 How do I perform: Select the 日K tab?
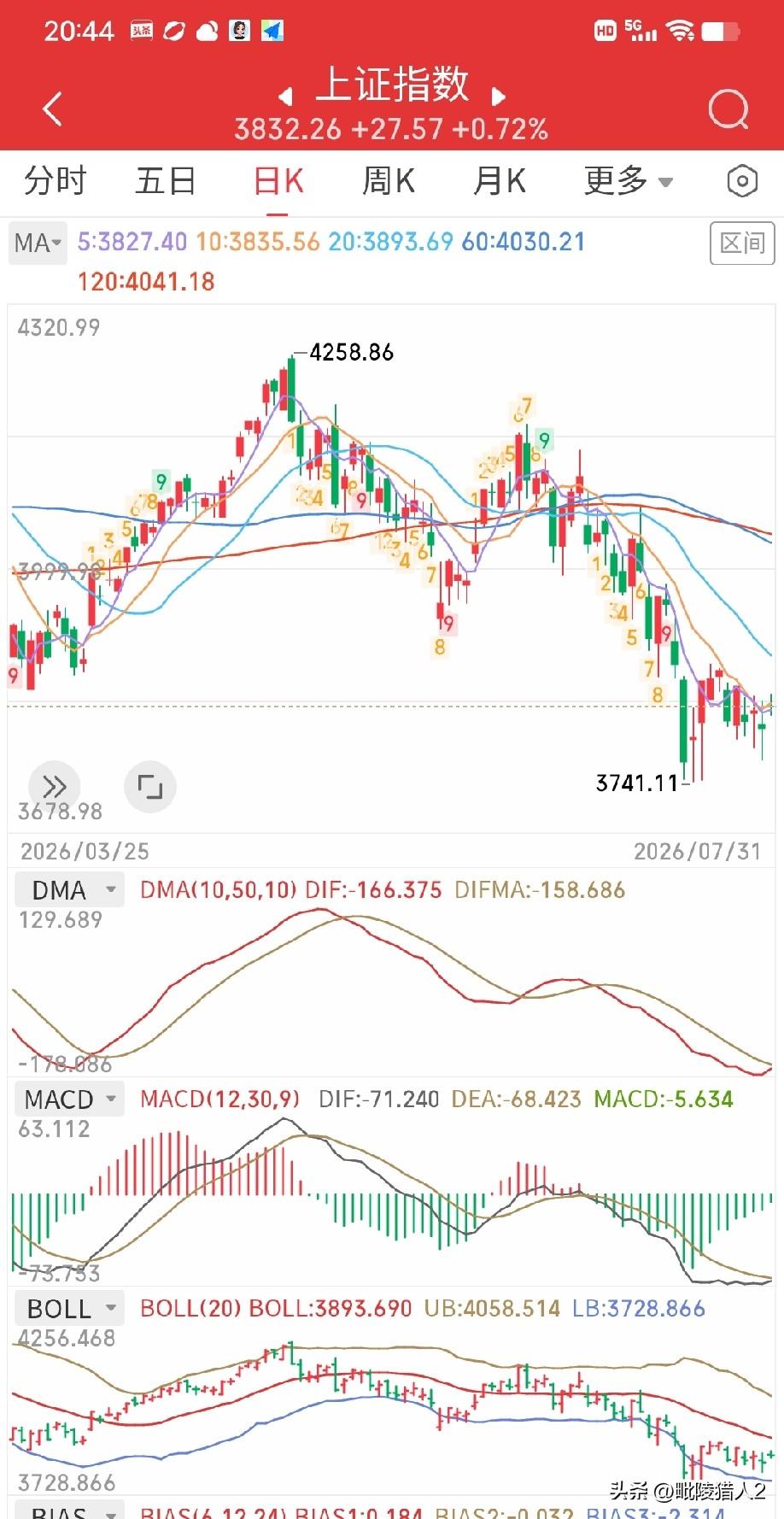coord(278,181)
